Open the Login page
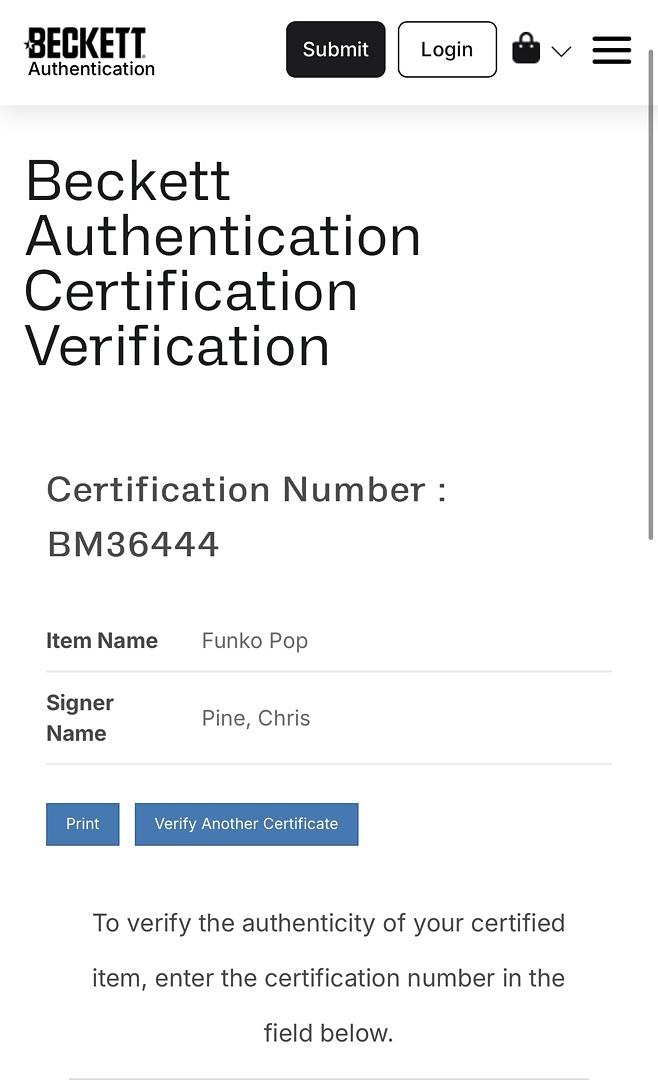Viewport: 658px width, 1080px height. 446,49
